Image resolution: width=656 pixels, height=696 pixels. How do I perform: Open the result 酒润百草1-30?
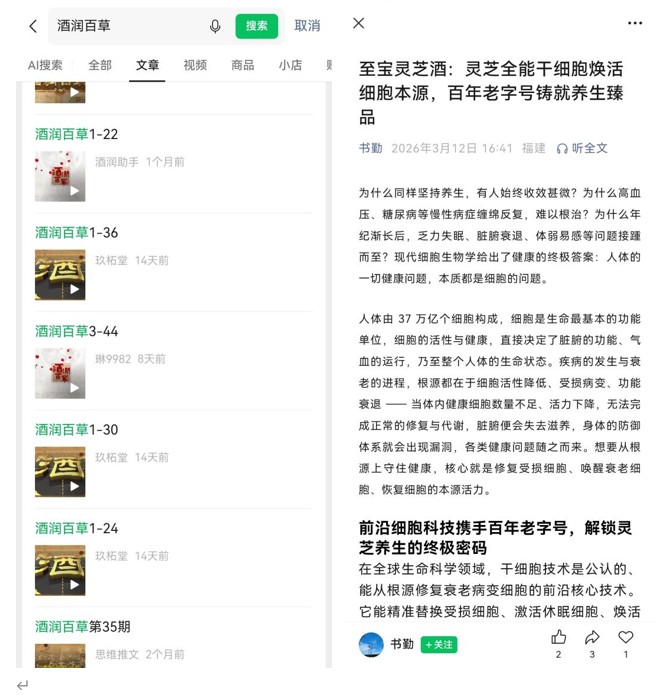[x=77, y=429]
